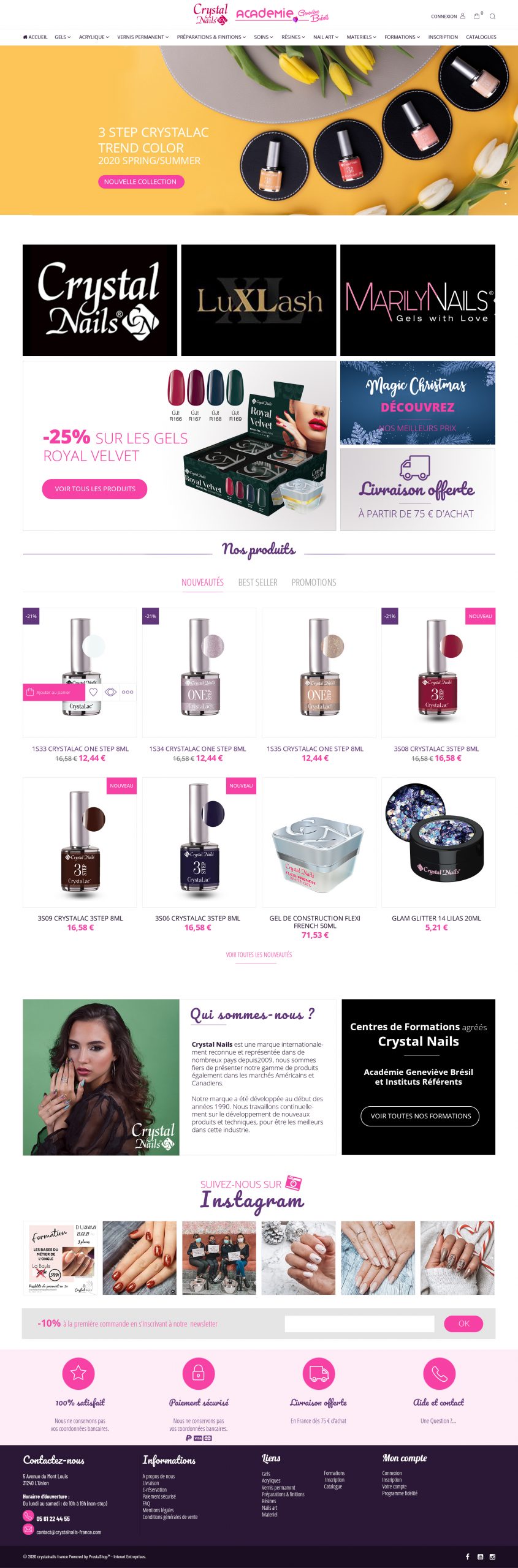Open the shopping cart icon

[477, 17]
